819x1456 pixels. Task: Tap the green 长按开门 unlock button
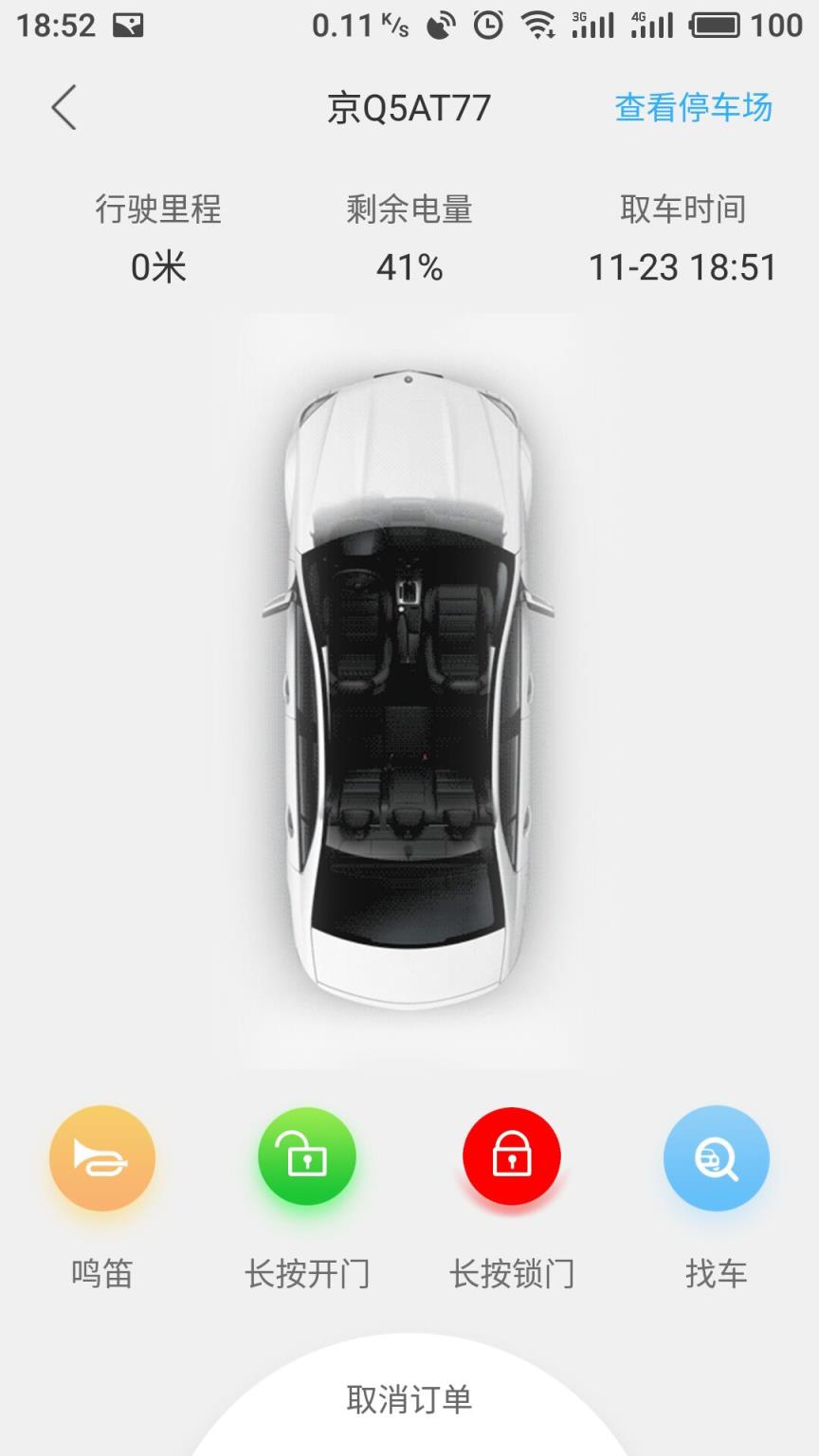coord(307,1157)
